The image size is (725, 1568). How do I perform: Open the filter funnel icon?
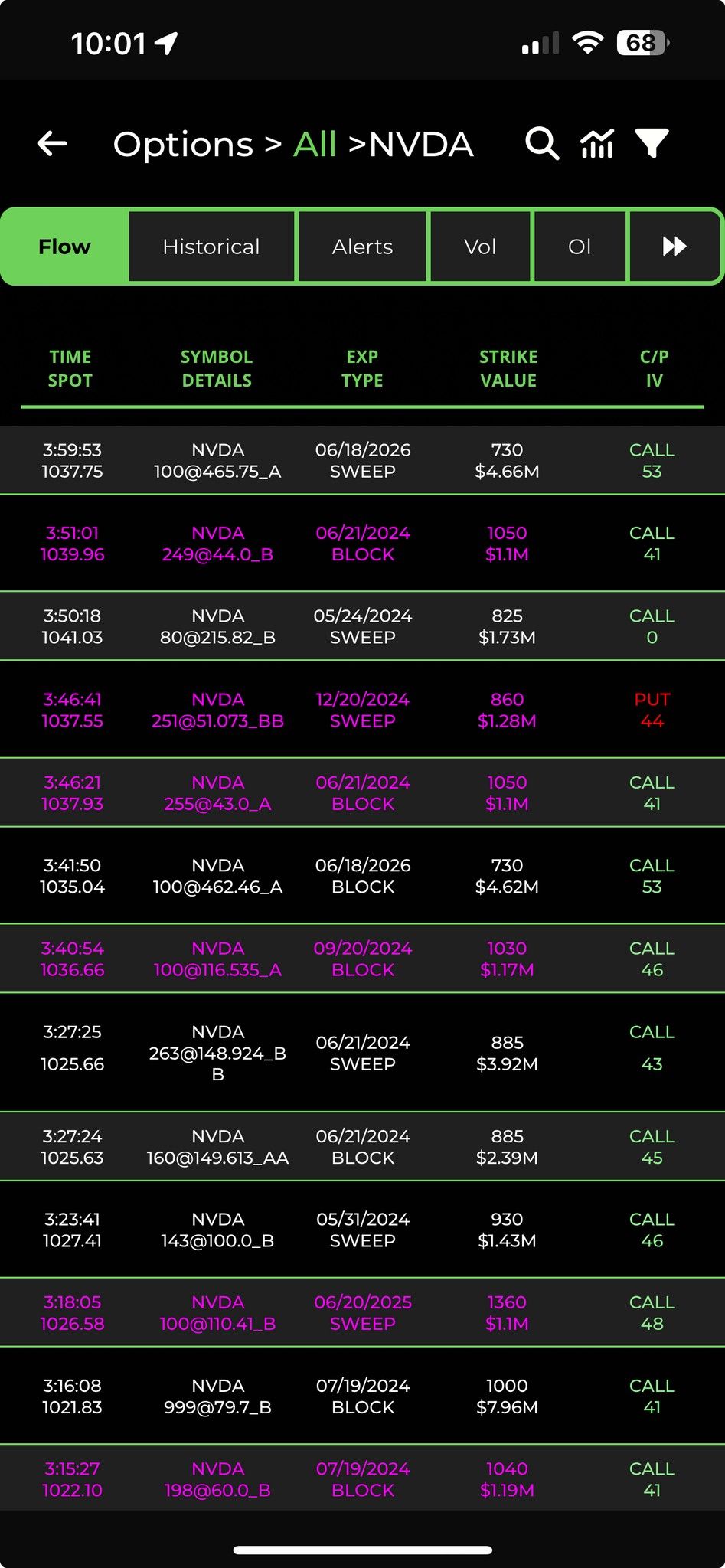(x=652, y=143)
